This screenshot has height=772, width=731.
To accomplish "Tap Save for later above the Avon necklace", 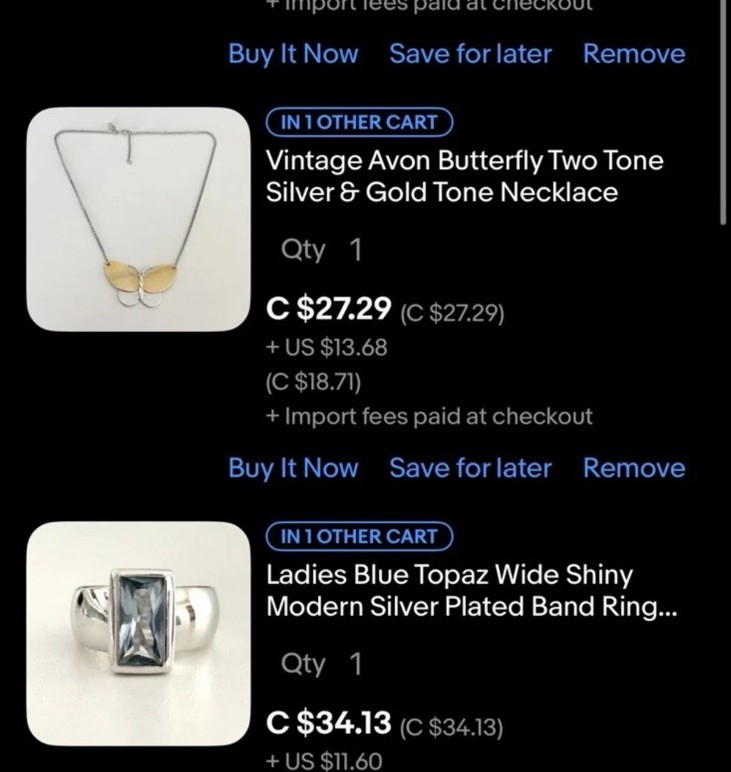I will click(x=470, y=54).
